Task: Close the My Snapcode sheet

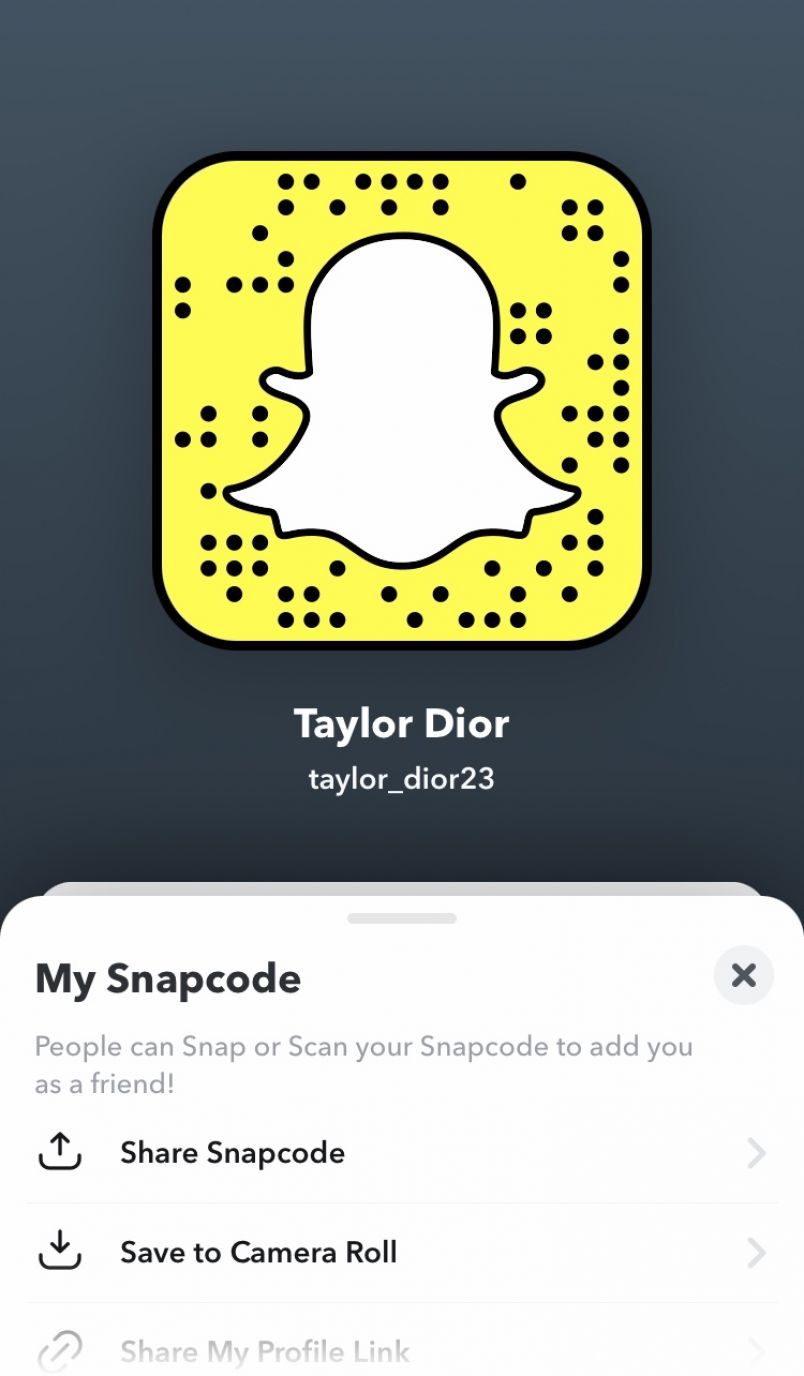Action: pos(743,975)
